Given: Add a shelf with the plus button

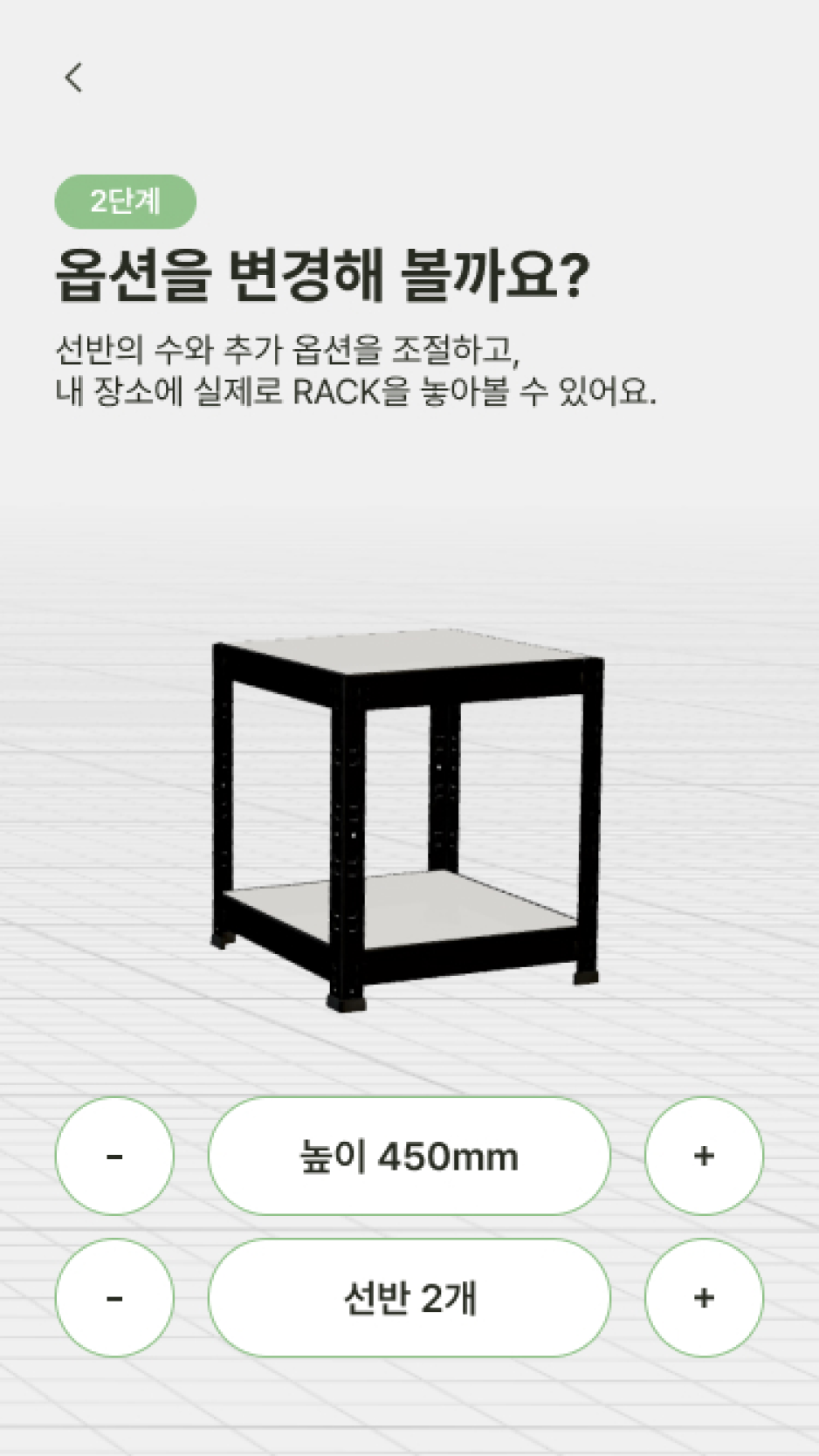Looking at the screenshot, I should point(704,1298).
